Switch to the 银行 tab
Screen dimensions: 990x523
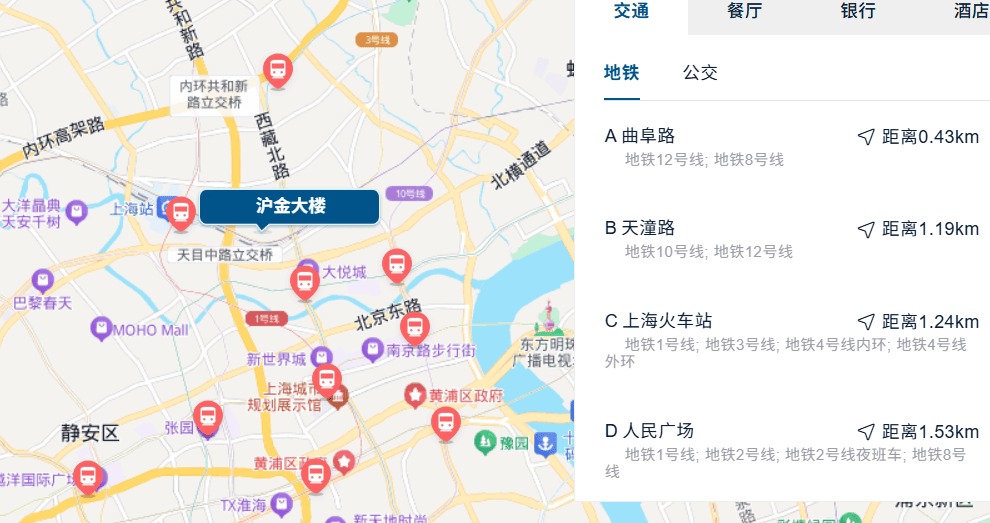858,12
